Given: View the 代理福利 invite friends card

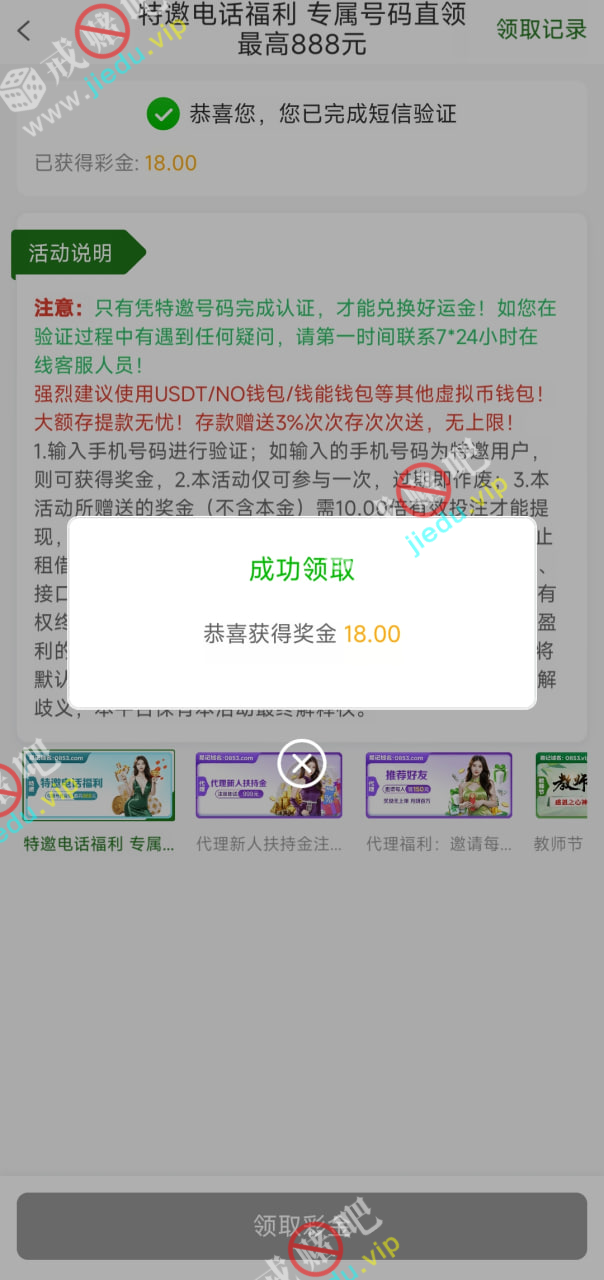Looking at the screenshot, I should coord(438,786).
